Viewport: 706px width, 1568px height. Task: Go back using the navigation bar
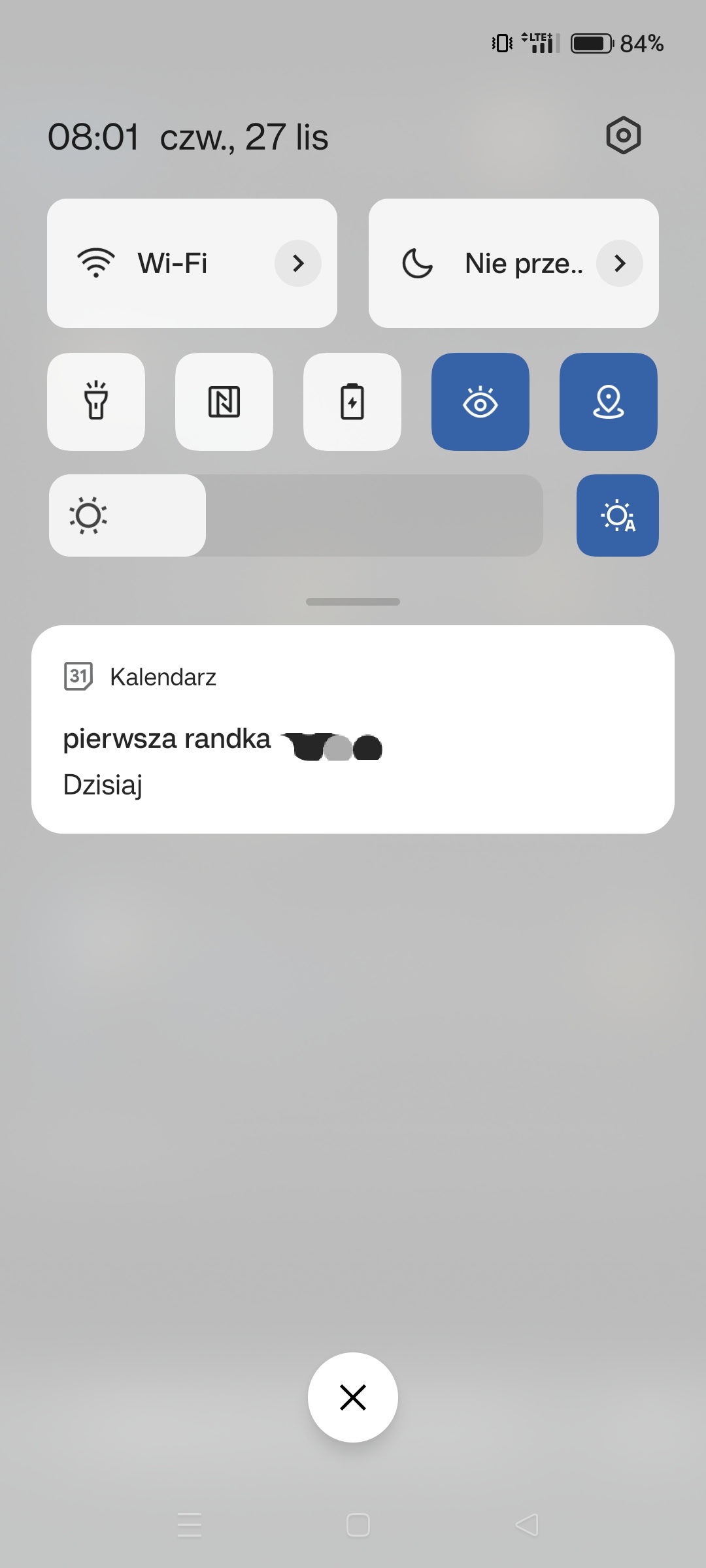click(x=527, y=1525)
